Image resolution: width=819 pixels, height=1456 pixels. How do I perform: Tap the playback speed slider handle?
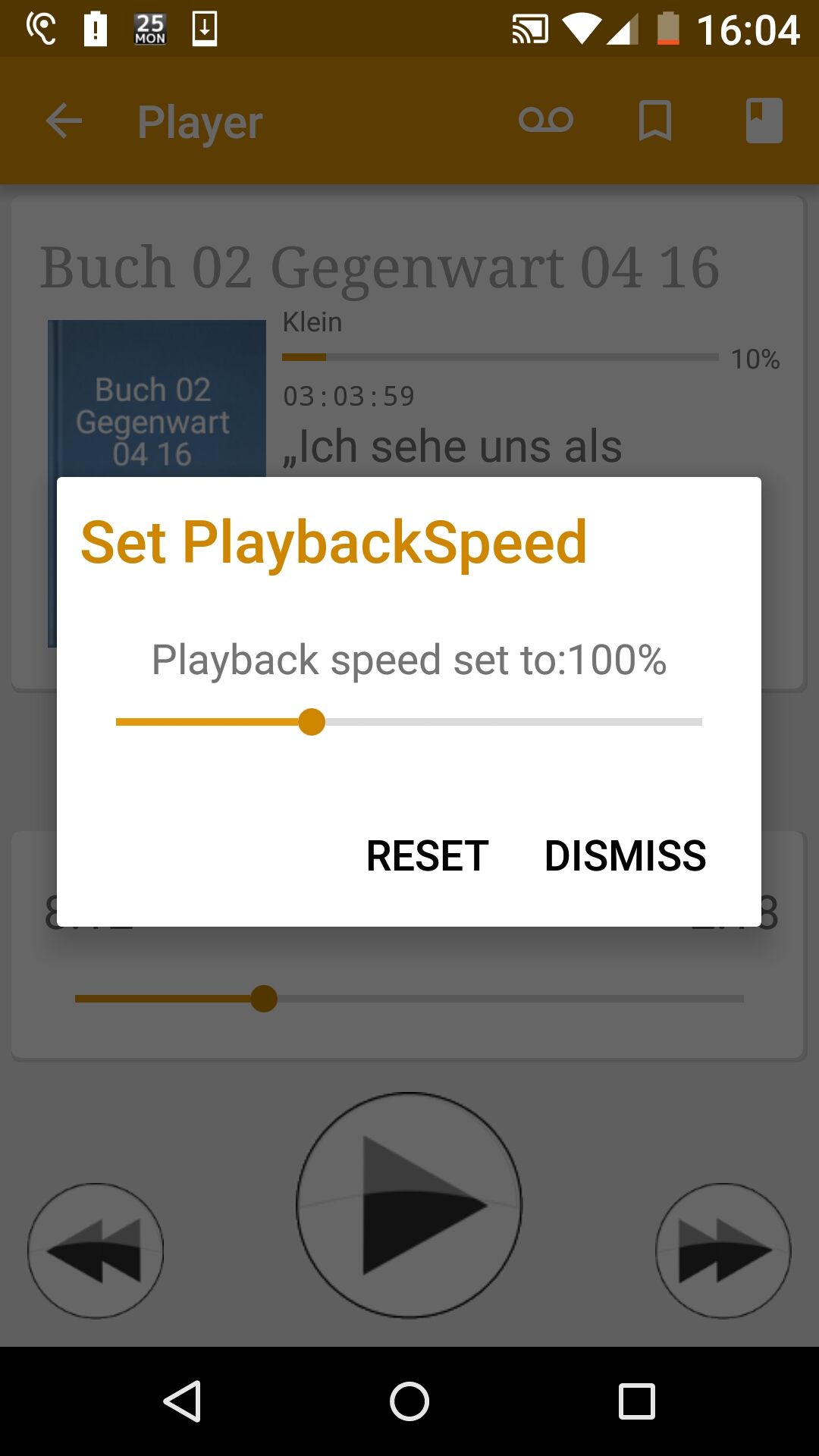pos(312,722)
